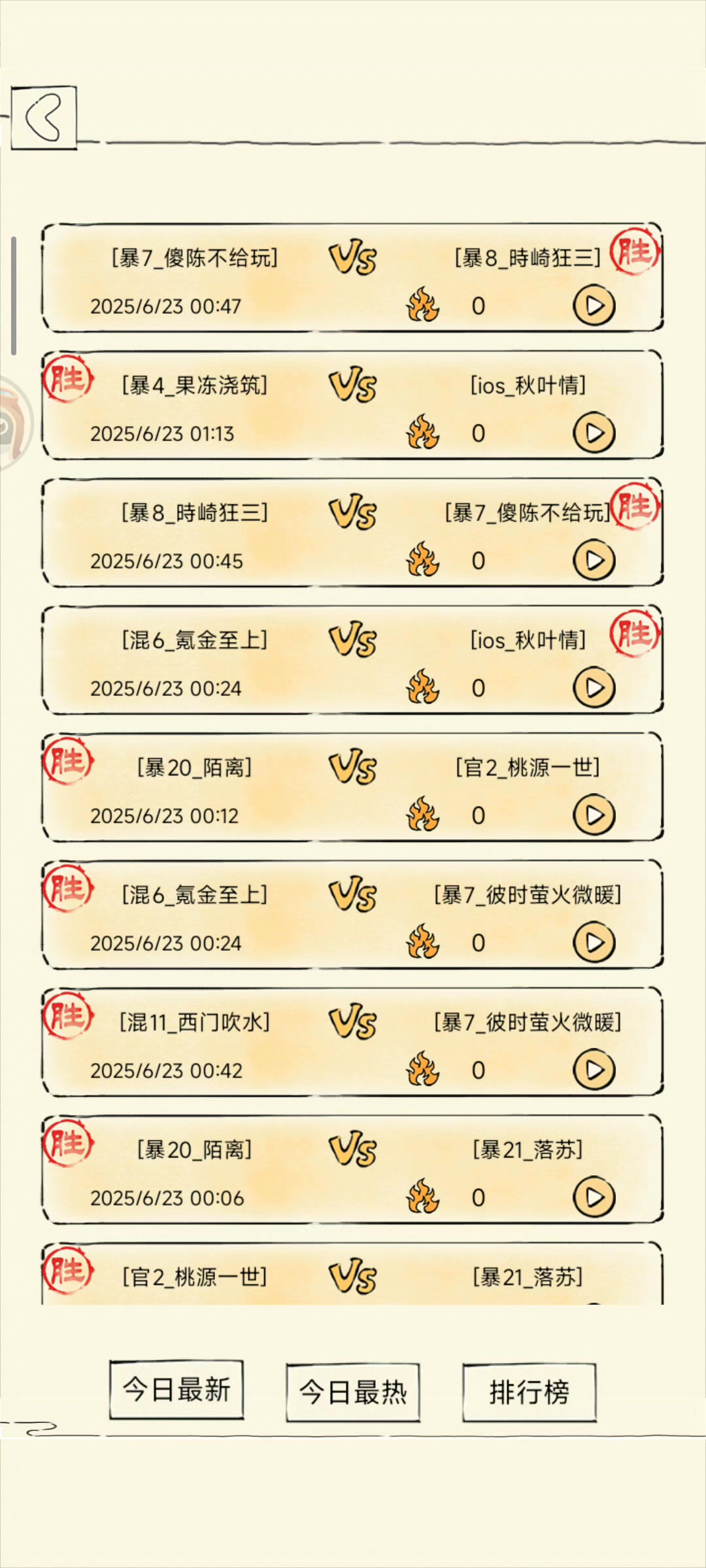
Task: Open the 排行榜 leaderboard
Action: [x=529, y=1392]
